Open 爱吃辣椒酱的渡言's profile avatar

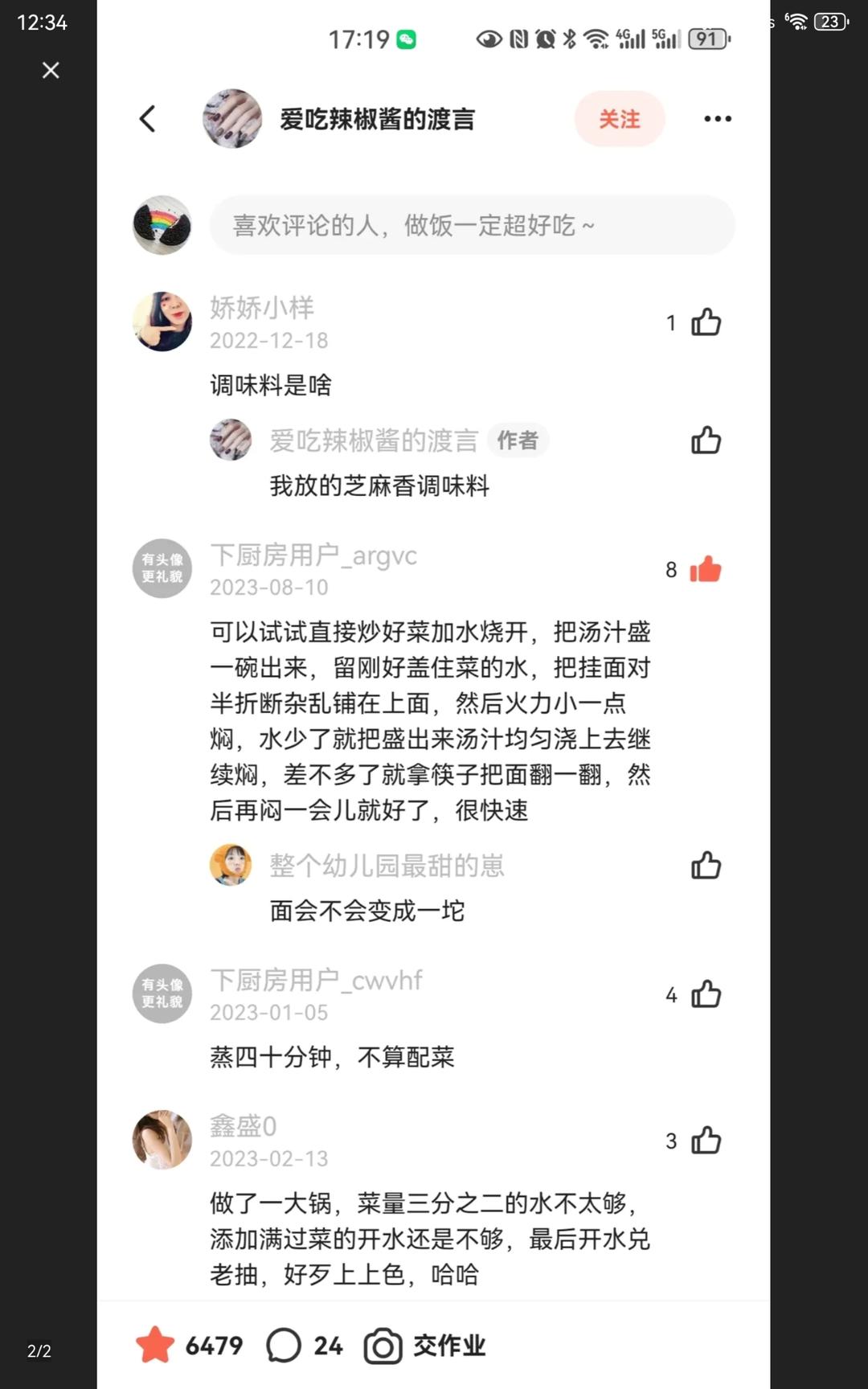(x=231, y=118)
